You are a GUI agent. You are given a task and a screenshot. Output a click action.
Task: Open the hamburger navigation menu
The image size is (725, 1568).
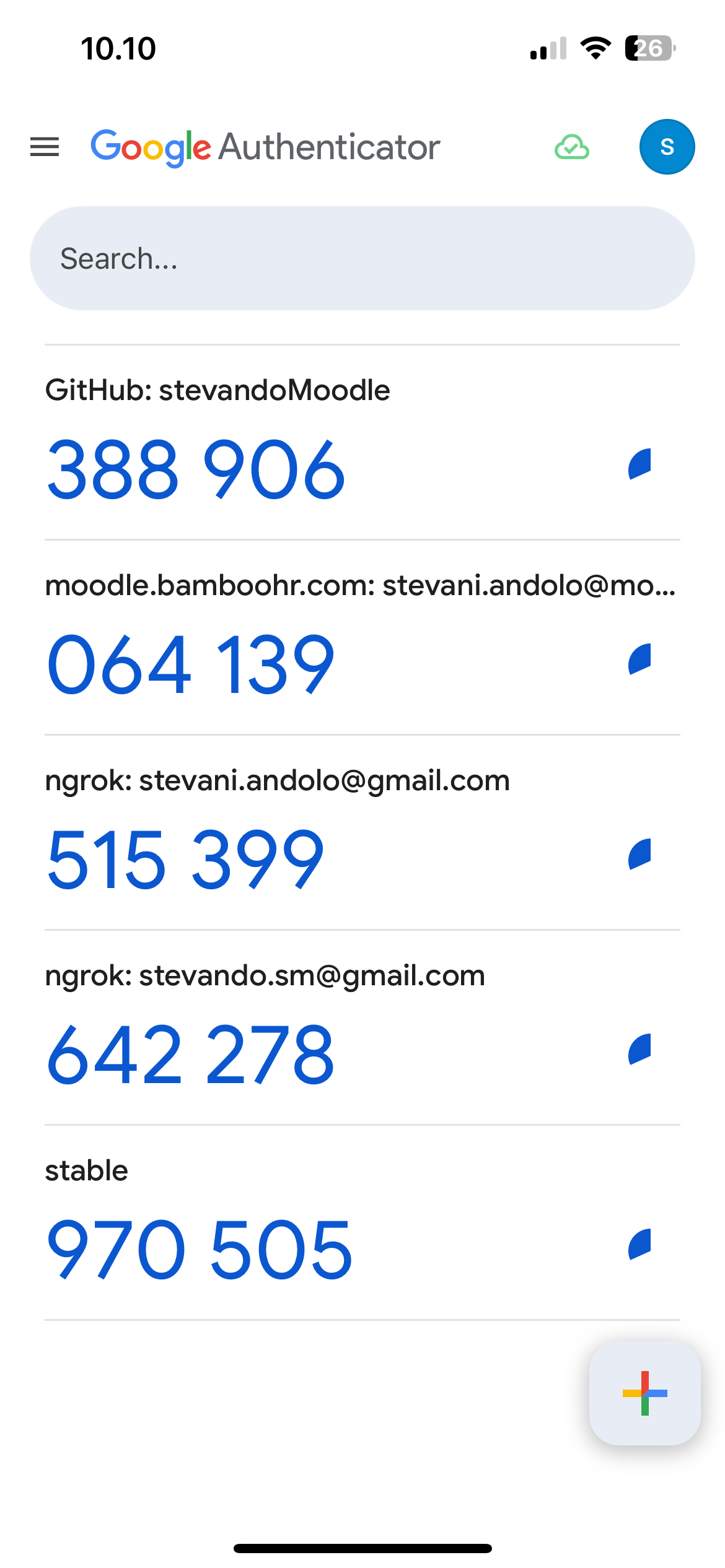pos(45,147)
